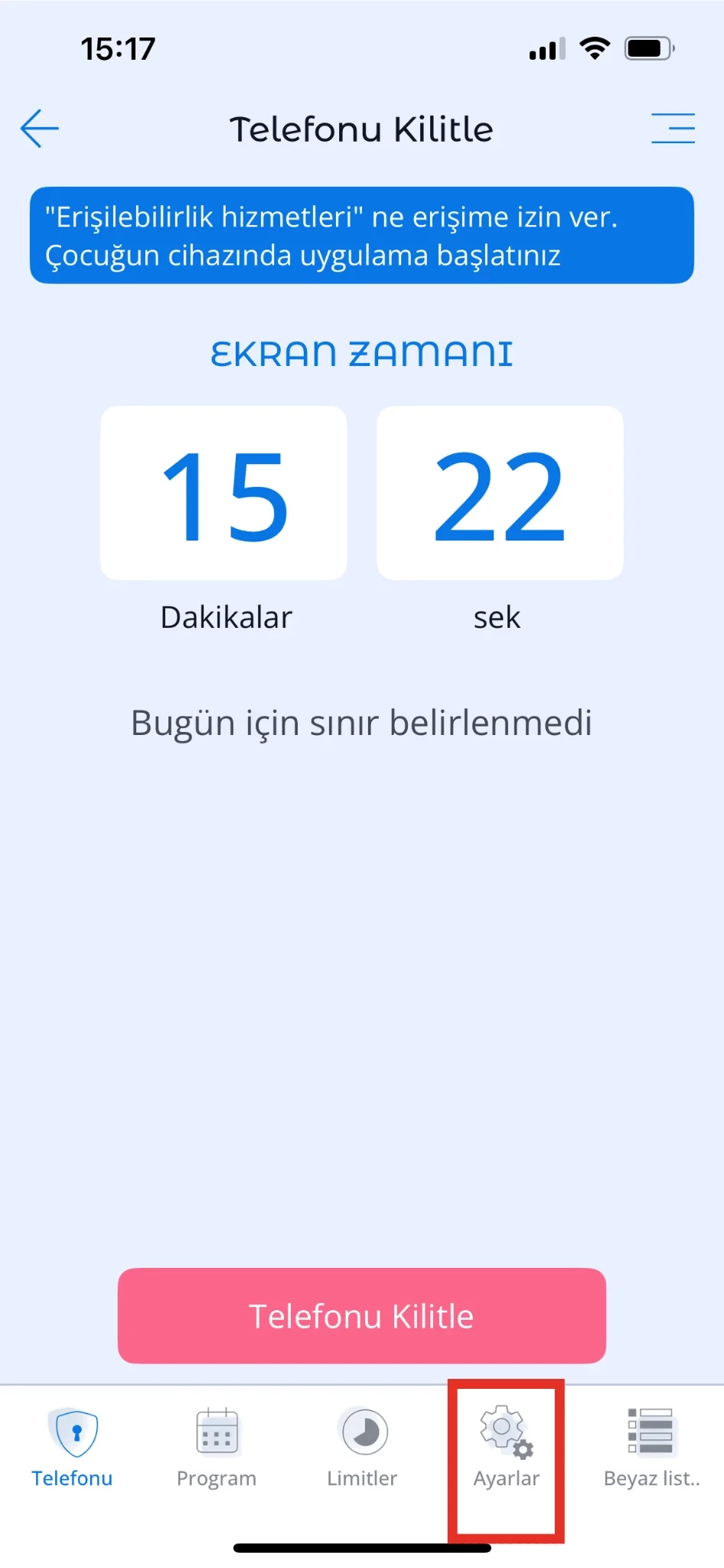Go to the Beyaz liste tab
Viewport: 724px width, 1568px height.
pos(651,1446)
